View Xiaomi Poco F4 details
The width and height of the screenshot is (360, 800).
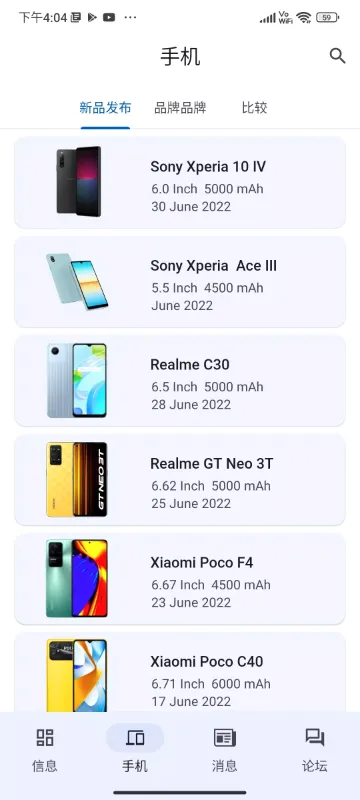pyautogui.click(x=180, y=578)
